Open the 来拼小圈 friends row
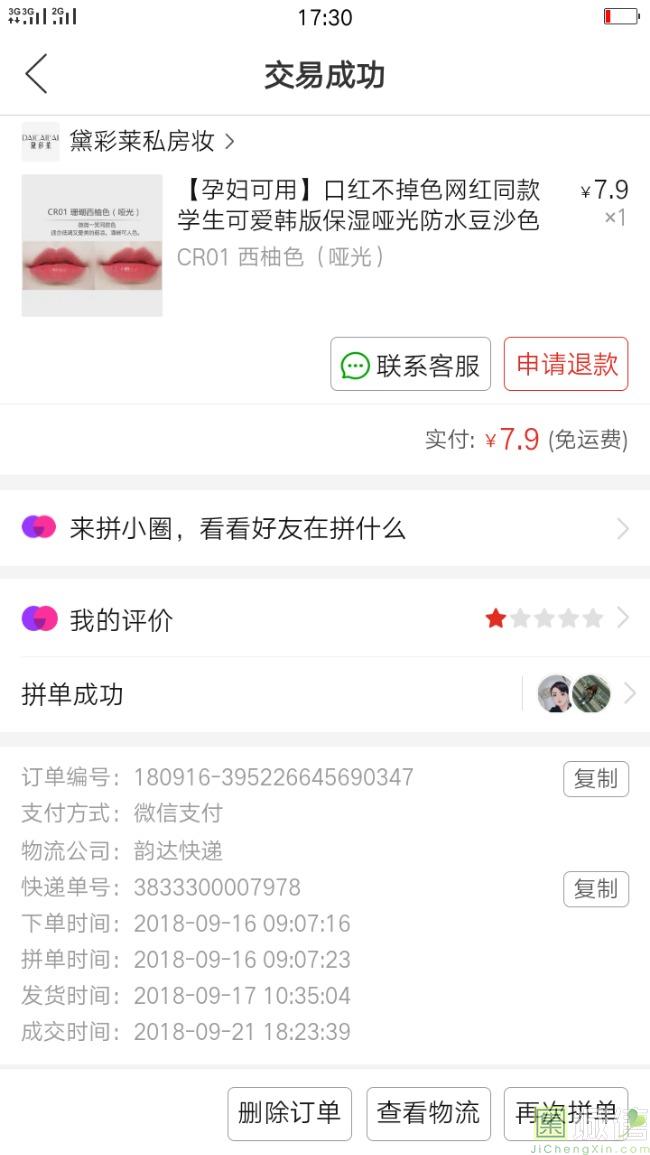The height and width of the screenshot is (1155, 650). click(x=325, y=528)
